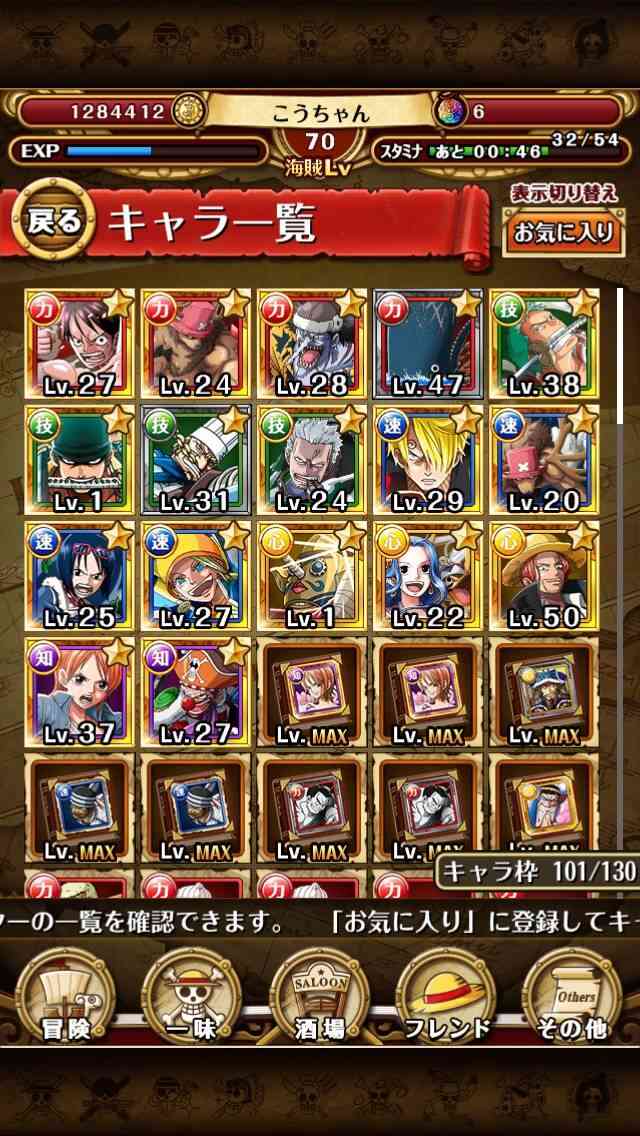This screenshot has height=1136, width=640.
Task: Tap the 戻る back button
Action: [x=54, y=222]
